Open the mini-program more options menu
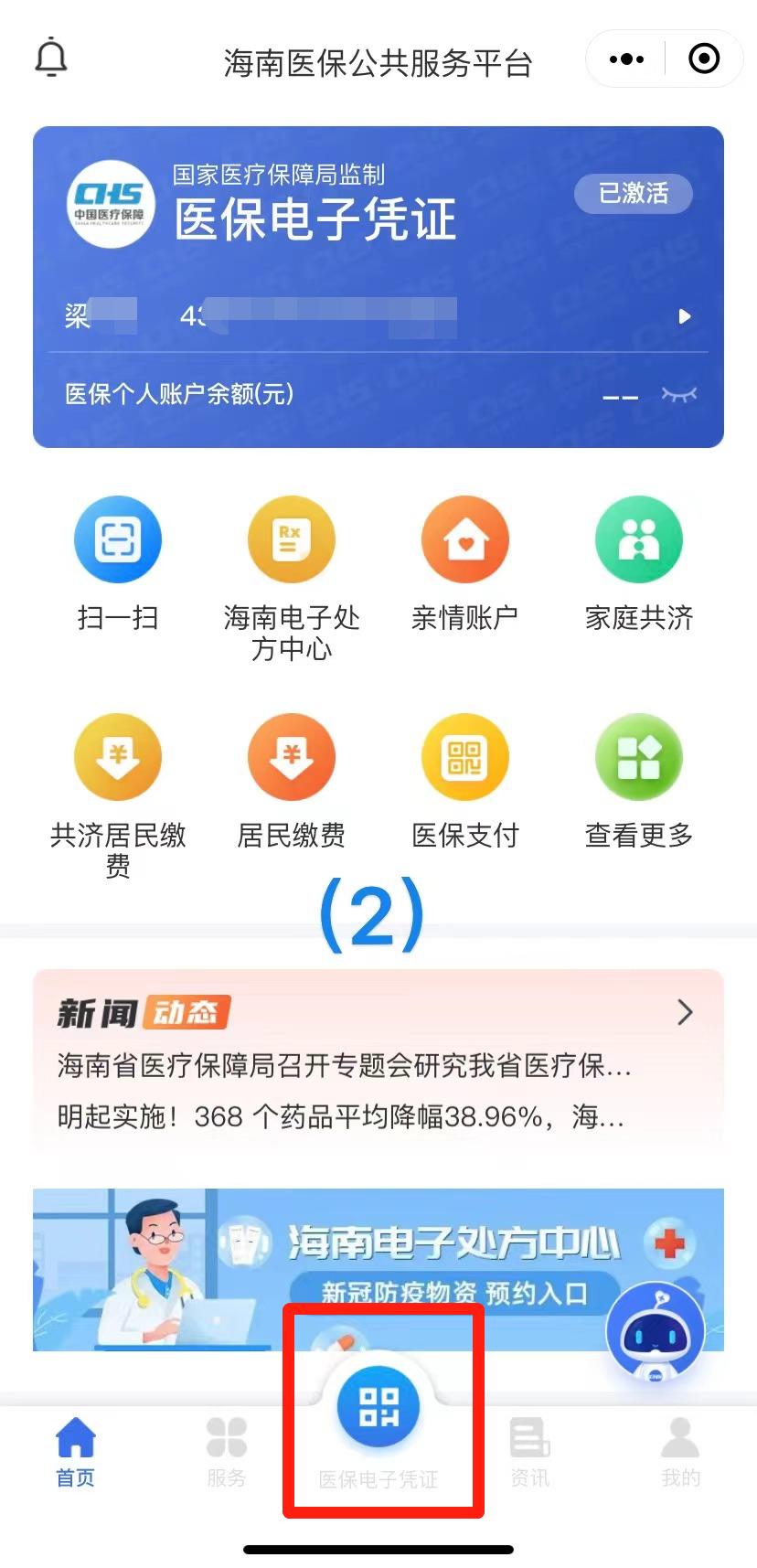The width and height of the screenshot is (757, 1568). [x=625, y=58]
